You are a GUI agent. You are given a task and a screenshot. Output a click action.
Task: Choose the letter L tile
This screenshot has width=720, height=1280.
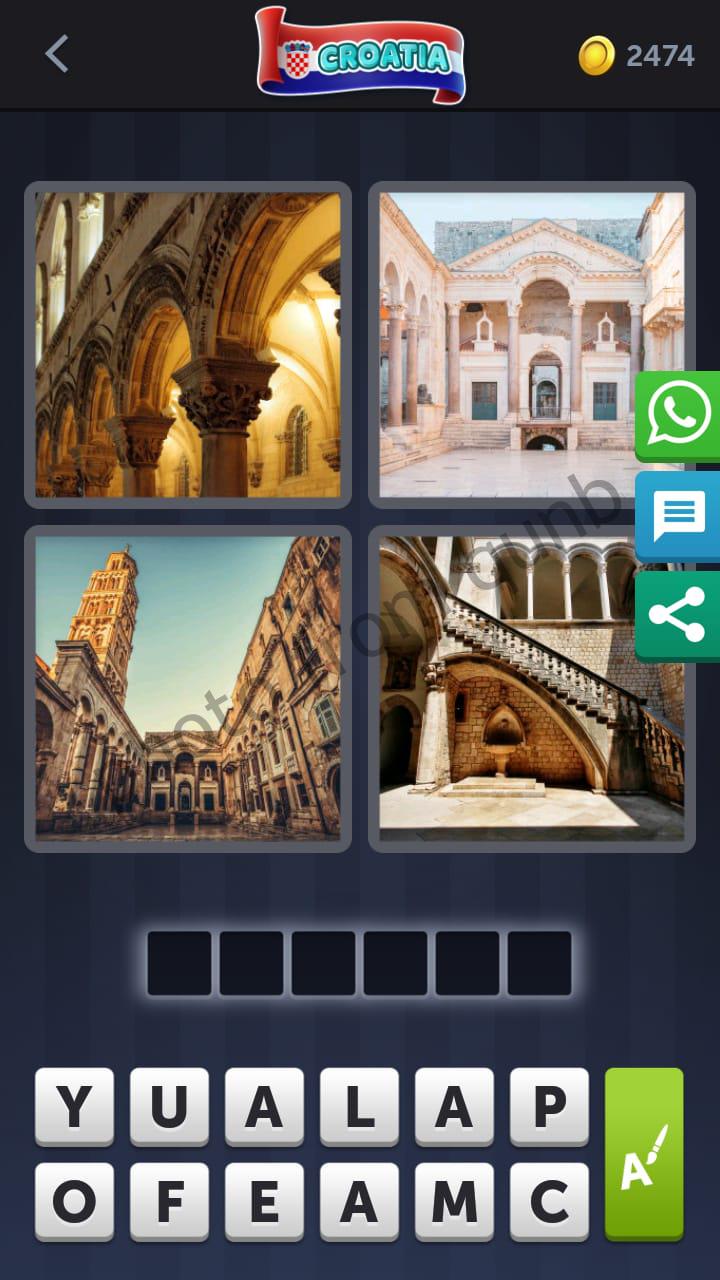(359, 1106)
